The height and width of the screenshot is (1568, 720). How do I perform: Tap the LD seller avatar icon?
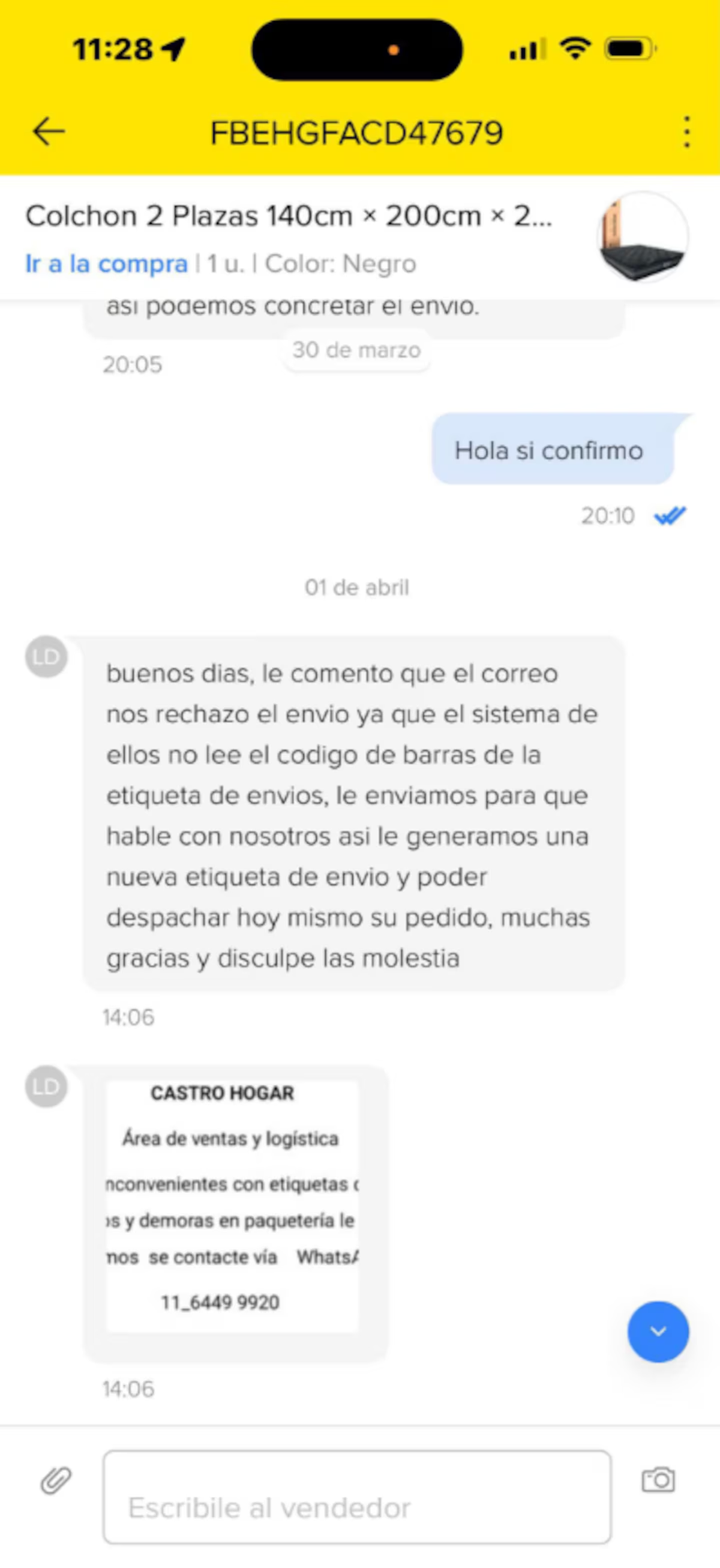coord(46,656)
